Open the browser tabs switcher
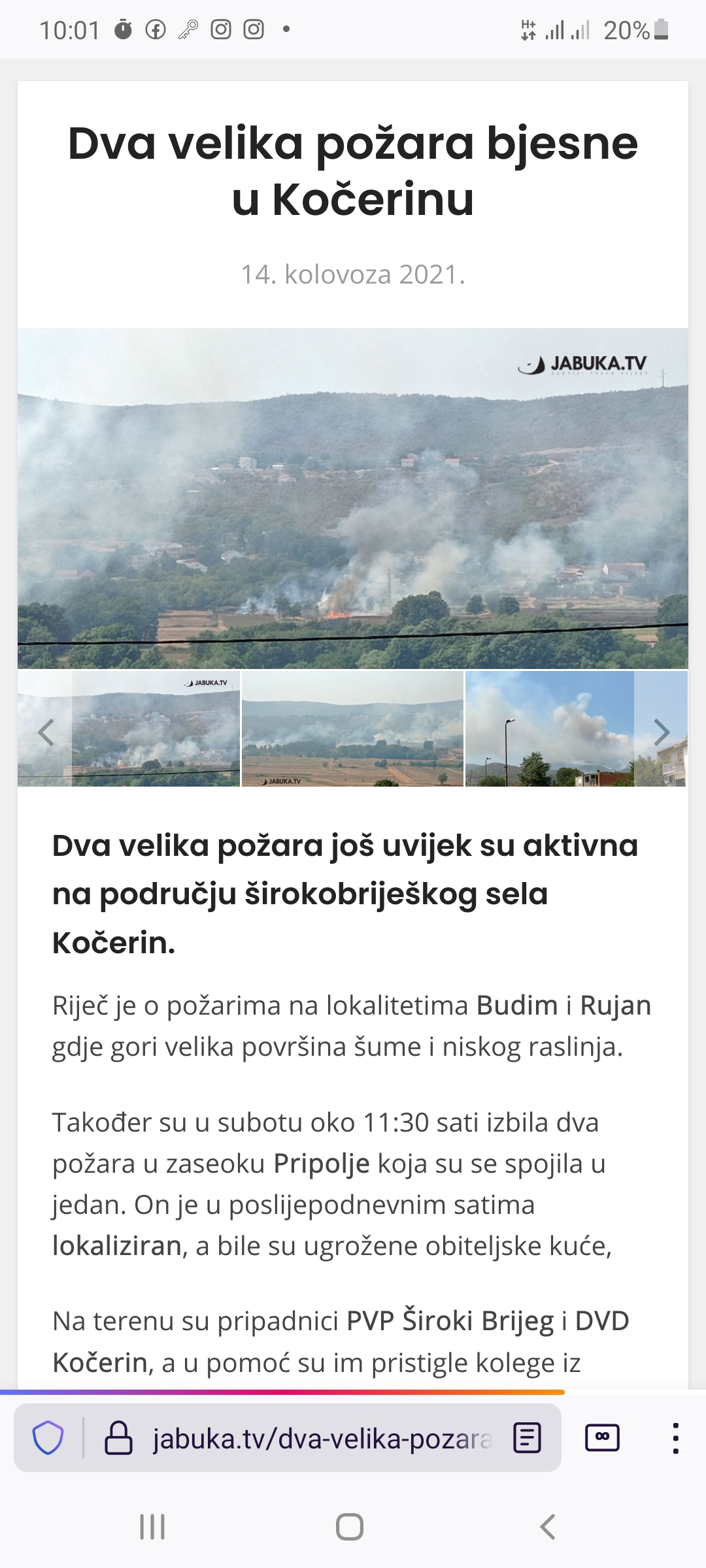Screen dimensions: 706x1568 click(602, 1438)
